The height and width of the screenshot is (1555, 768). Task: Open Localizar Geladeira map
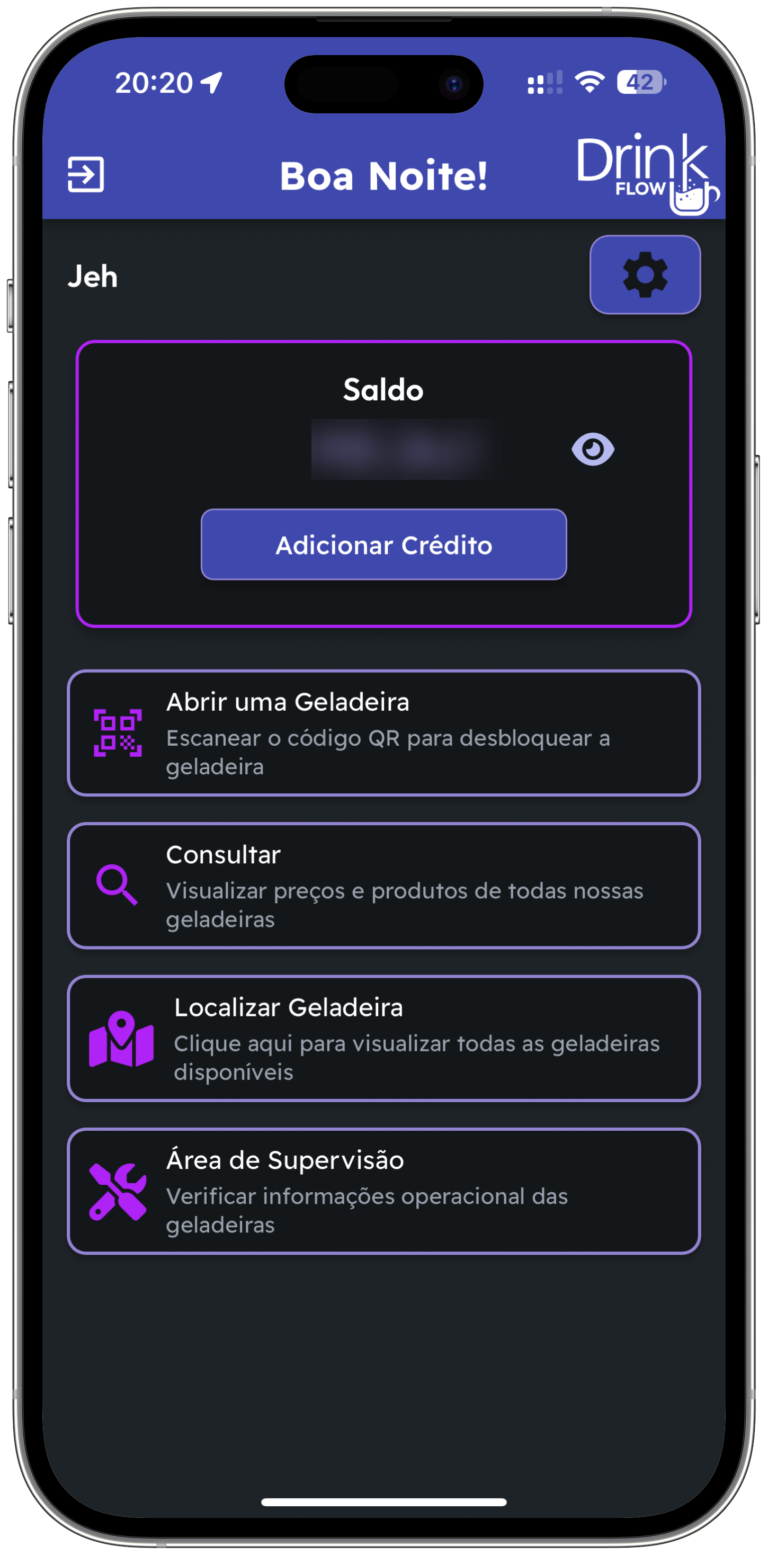[384, 1039]
